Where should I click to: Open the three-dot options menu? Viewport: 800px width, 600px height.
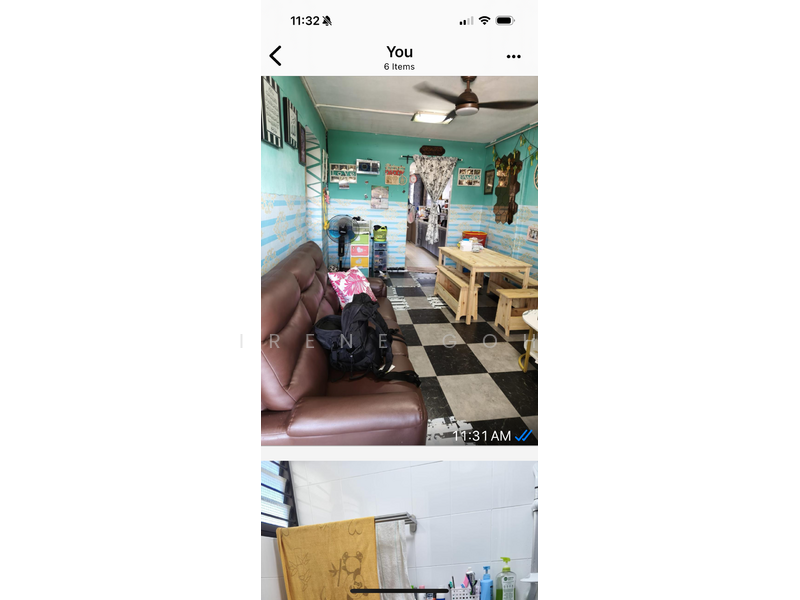point(513,57)
